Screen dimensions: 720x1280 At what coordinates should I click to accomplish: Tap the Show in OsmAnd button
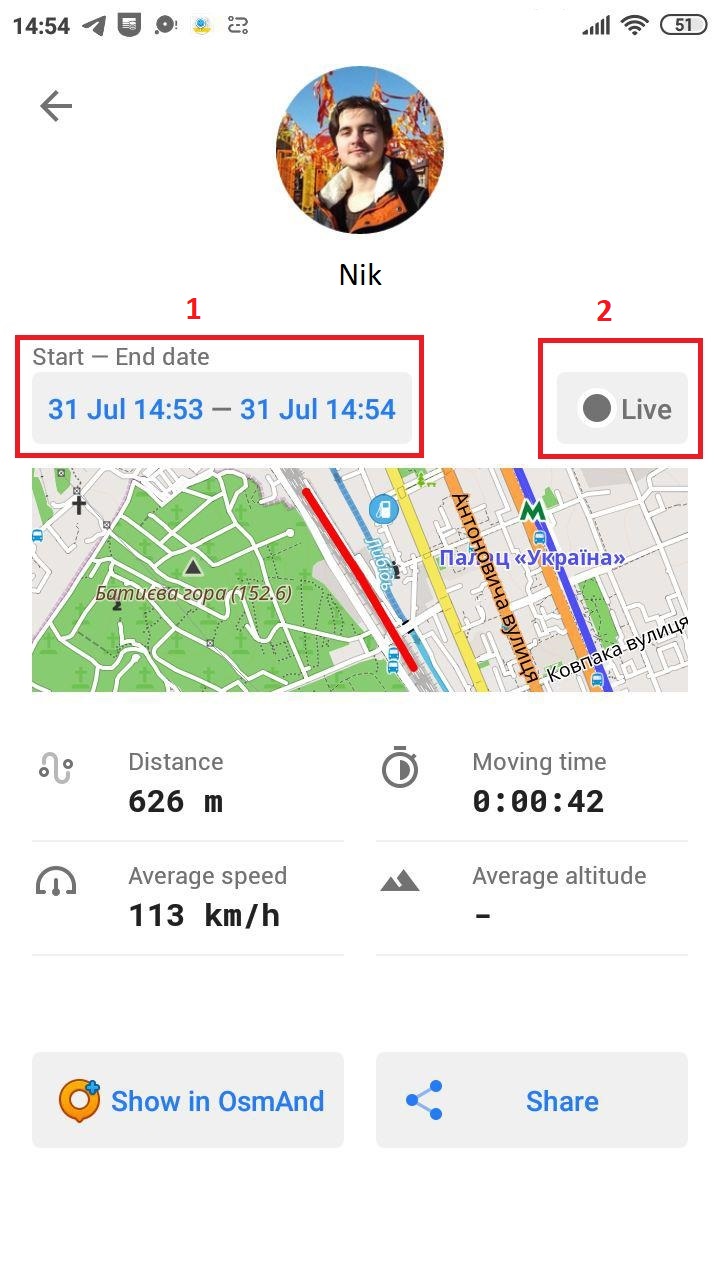(188, 1100)
